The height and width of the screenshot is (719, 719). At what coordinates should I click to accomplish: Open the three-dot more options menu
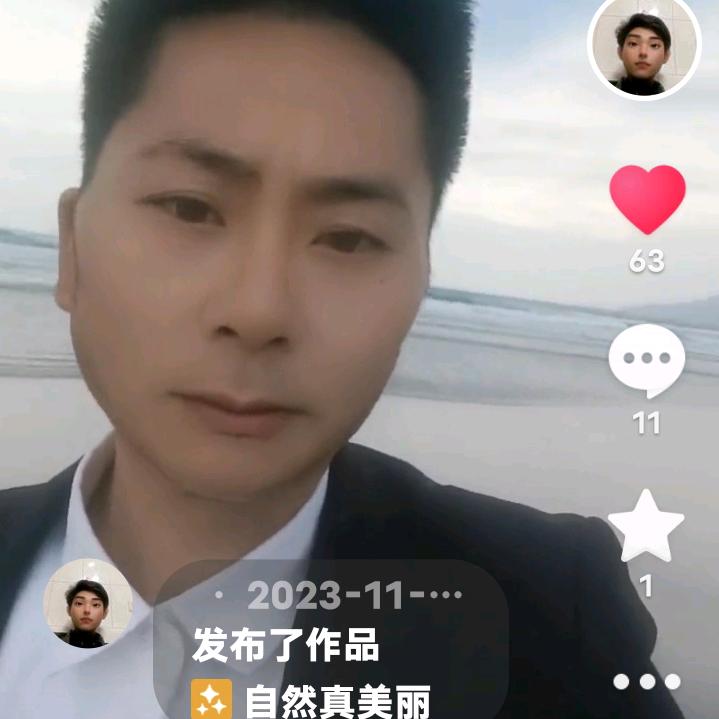pos(646,681)
